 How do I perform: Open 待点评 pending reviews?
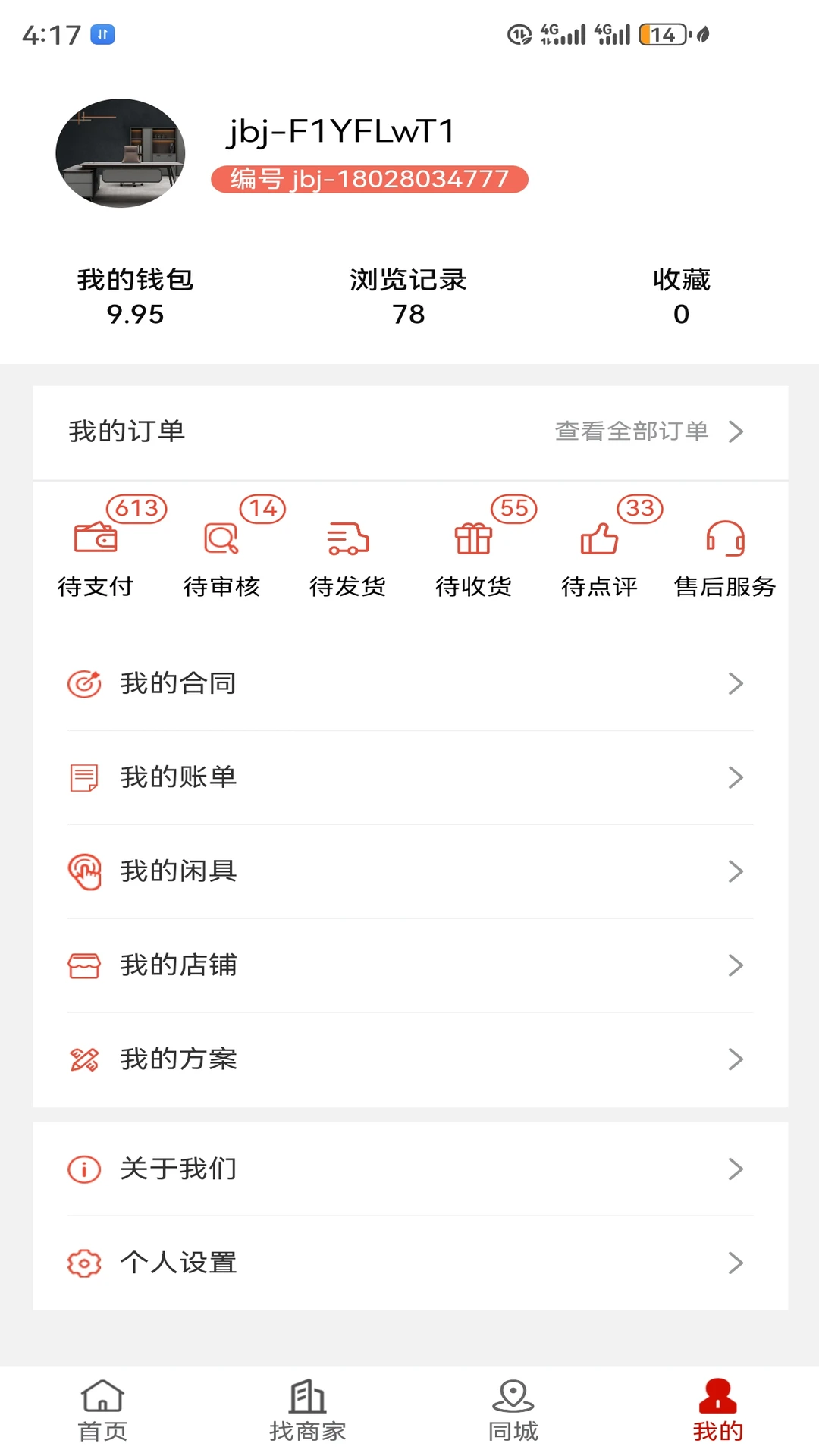pos(599,554)
